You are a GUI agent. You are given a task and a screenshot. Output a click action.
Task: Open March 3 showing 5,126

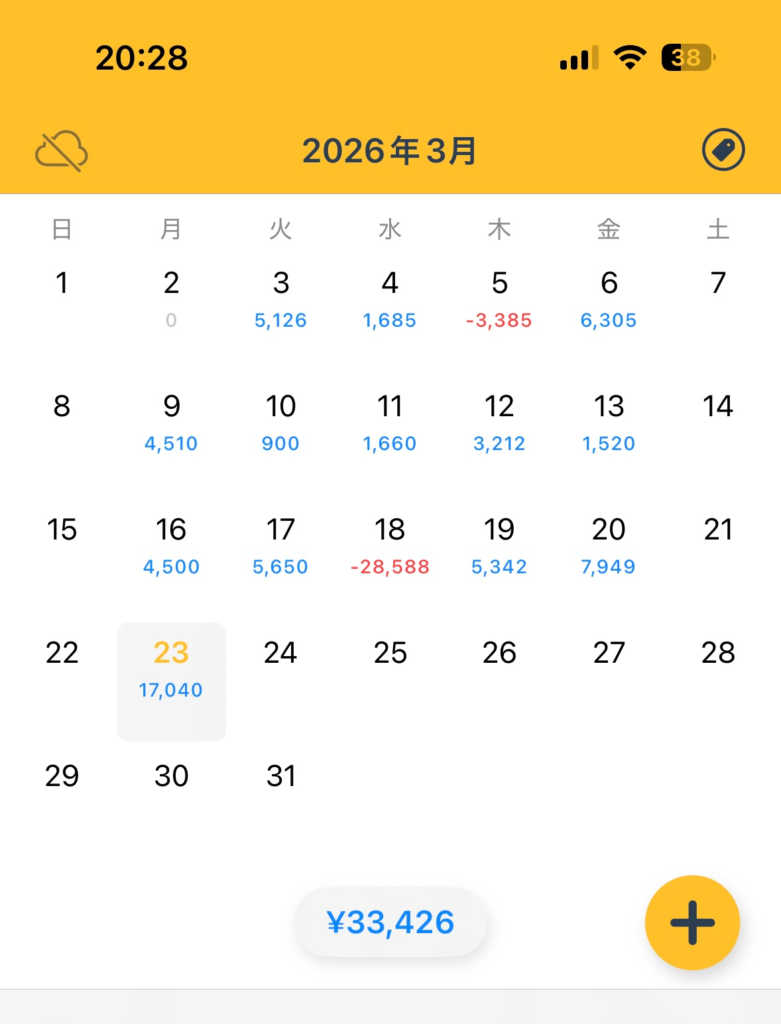[281, 299]
